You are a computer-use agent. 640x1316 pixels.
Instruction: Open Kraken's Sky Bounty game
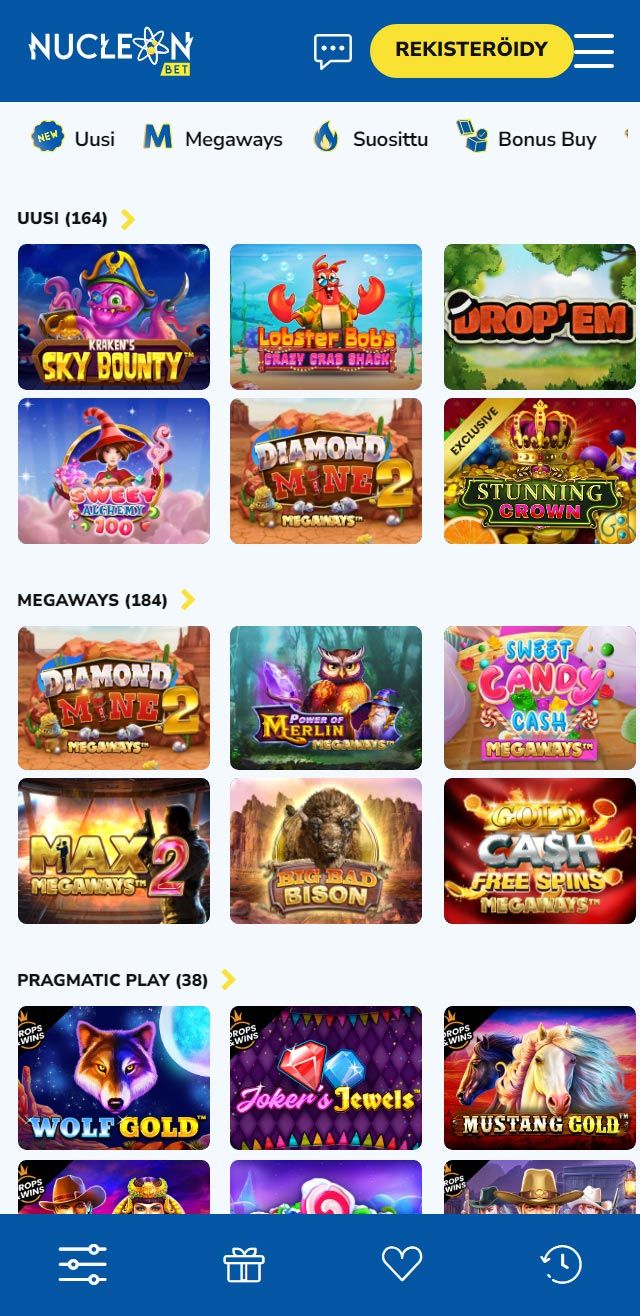pos(114,317)
